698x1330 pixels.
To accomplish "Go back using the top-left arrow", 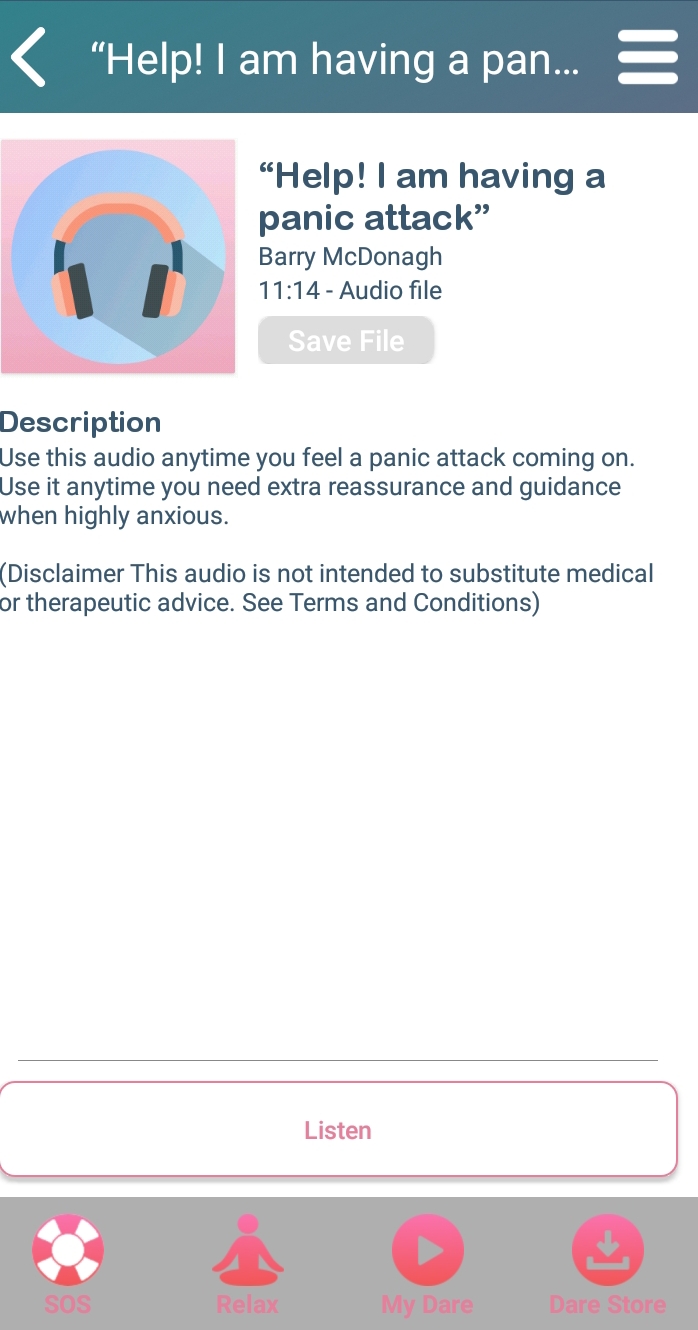I will [29, 58].
